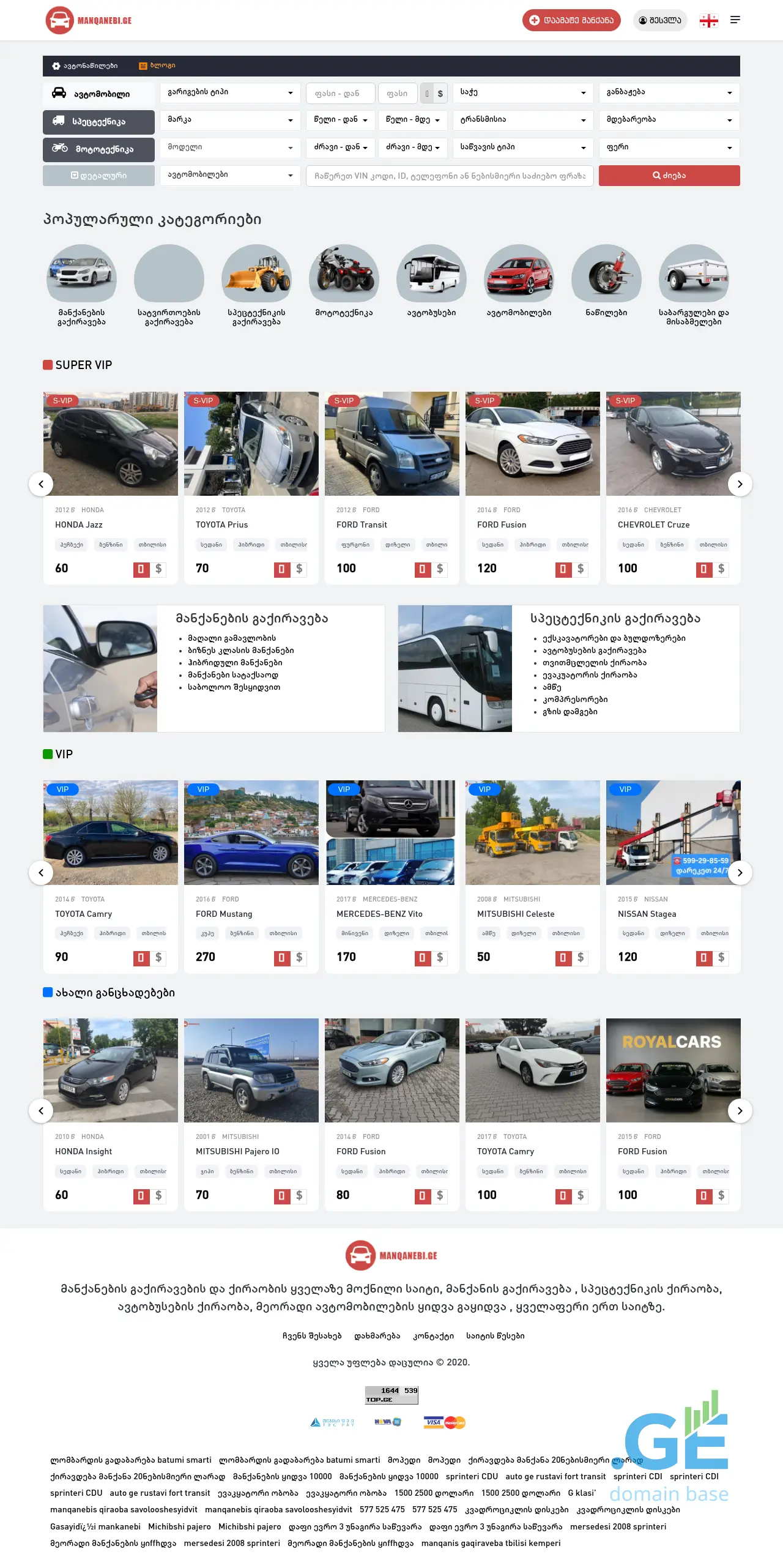
Task: Tap the red დაამატე განცხადება button
Action: click(x=571, y=20)
